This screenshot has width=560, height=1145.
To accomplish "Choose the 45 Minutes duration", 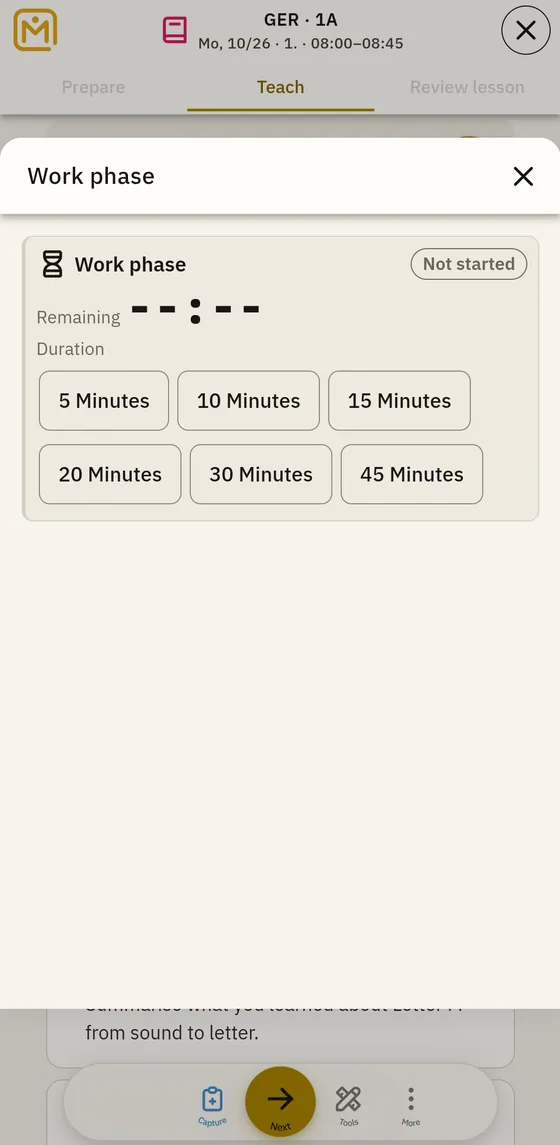I will 412,475.
